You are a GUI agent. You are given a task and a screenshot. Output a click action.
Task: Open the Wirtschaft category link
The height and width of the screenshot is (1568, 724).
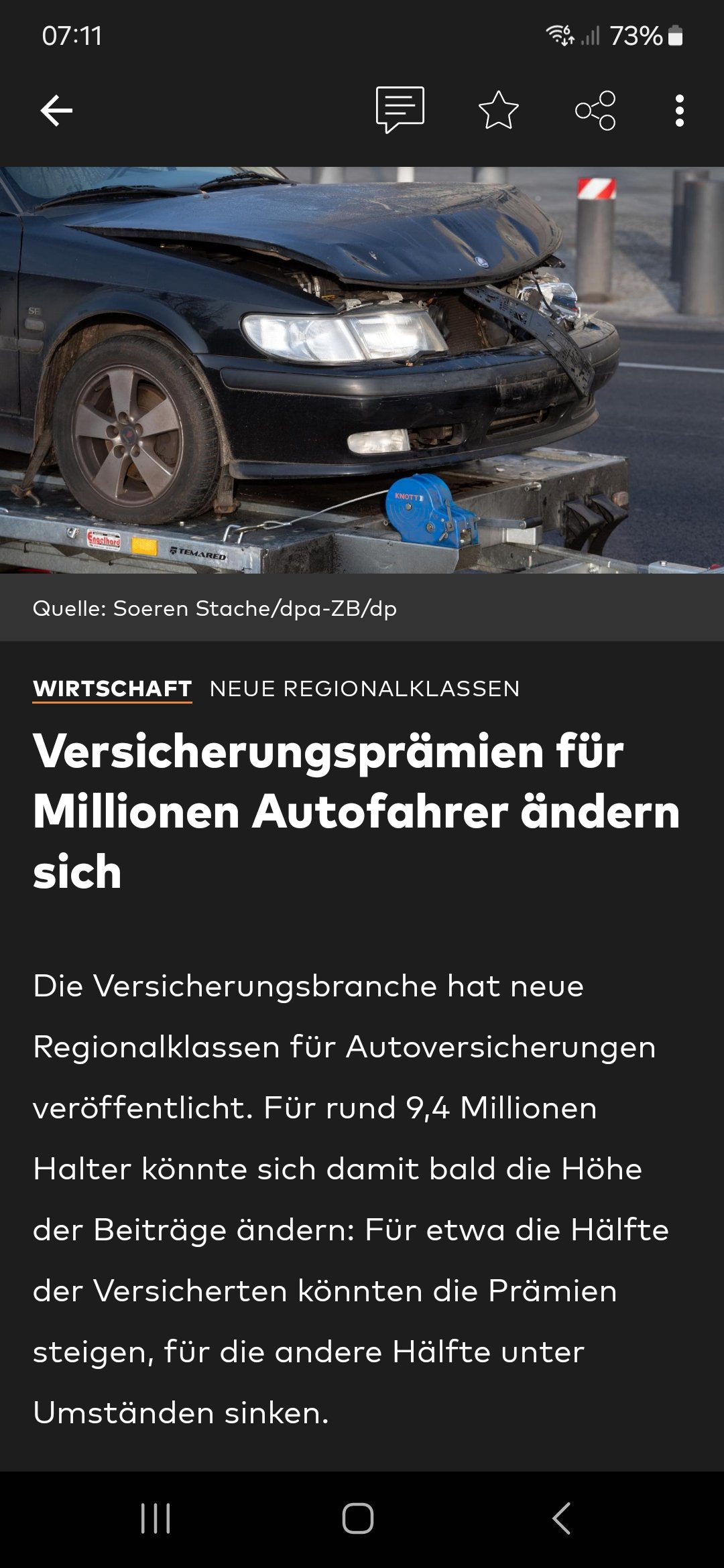(113, 689)
